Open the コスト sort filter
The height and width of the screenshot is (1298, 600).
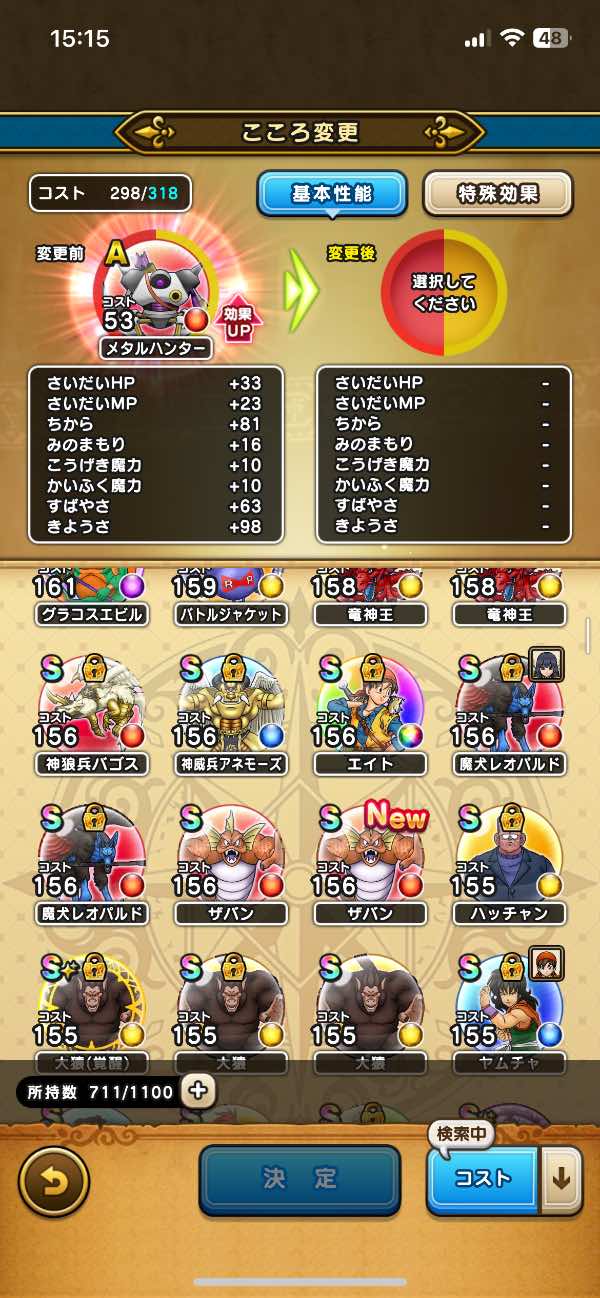[x=483, y=1180]
